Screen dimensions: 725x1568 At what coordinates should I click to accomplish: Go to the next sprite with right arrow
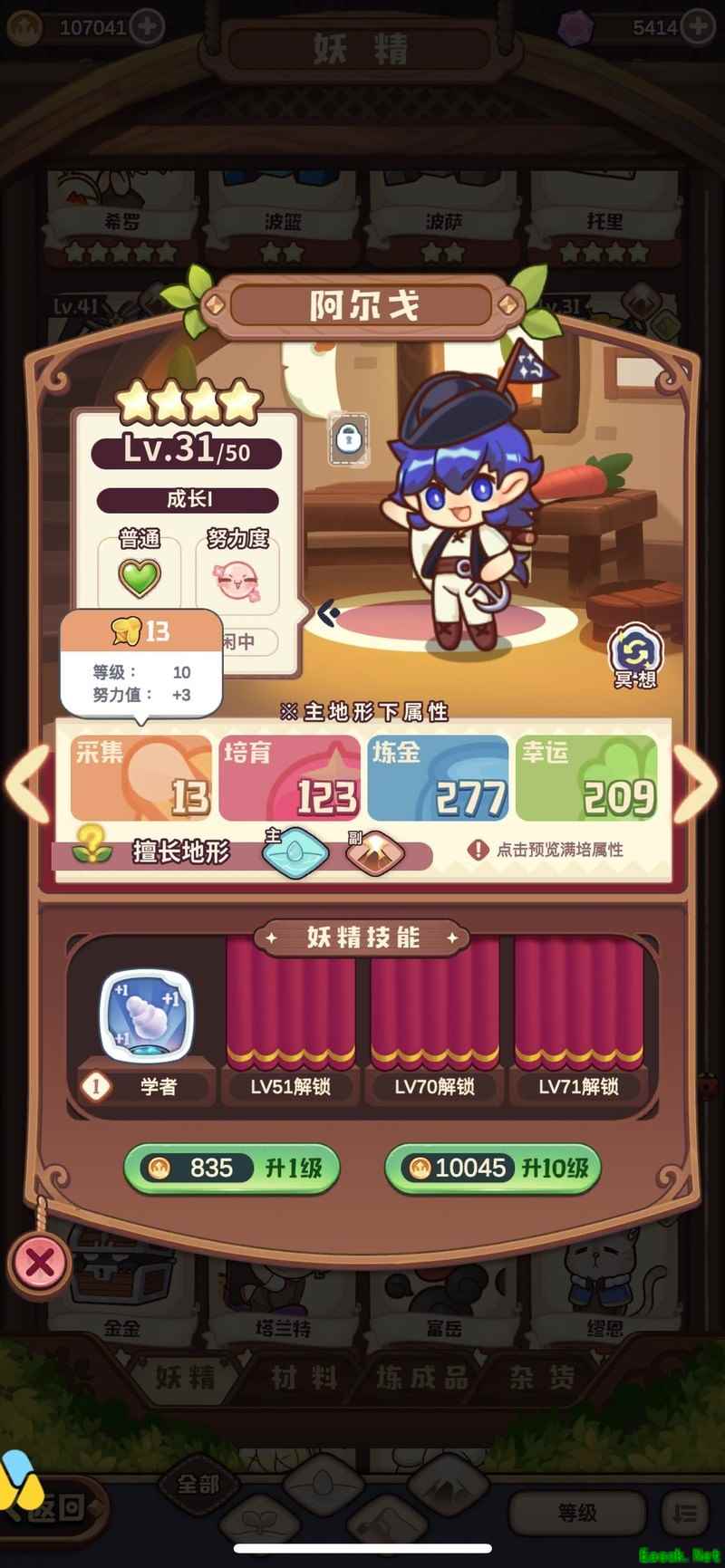coord(696,783)
